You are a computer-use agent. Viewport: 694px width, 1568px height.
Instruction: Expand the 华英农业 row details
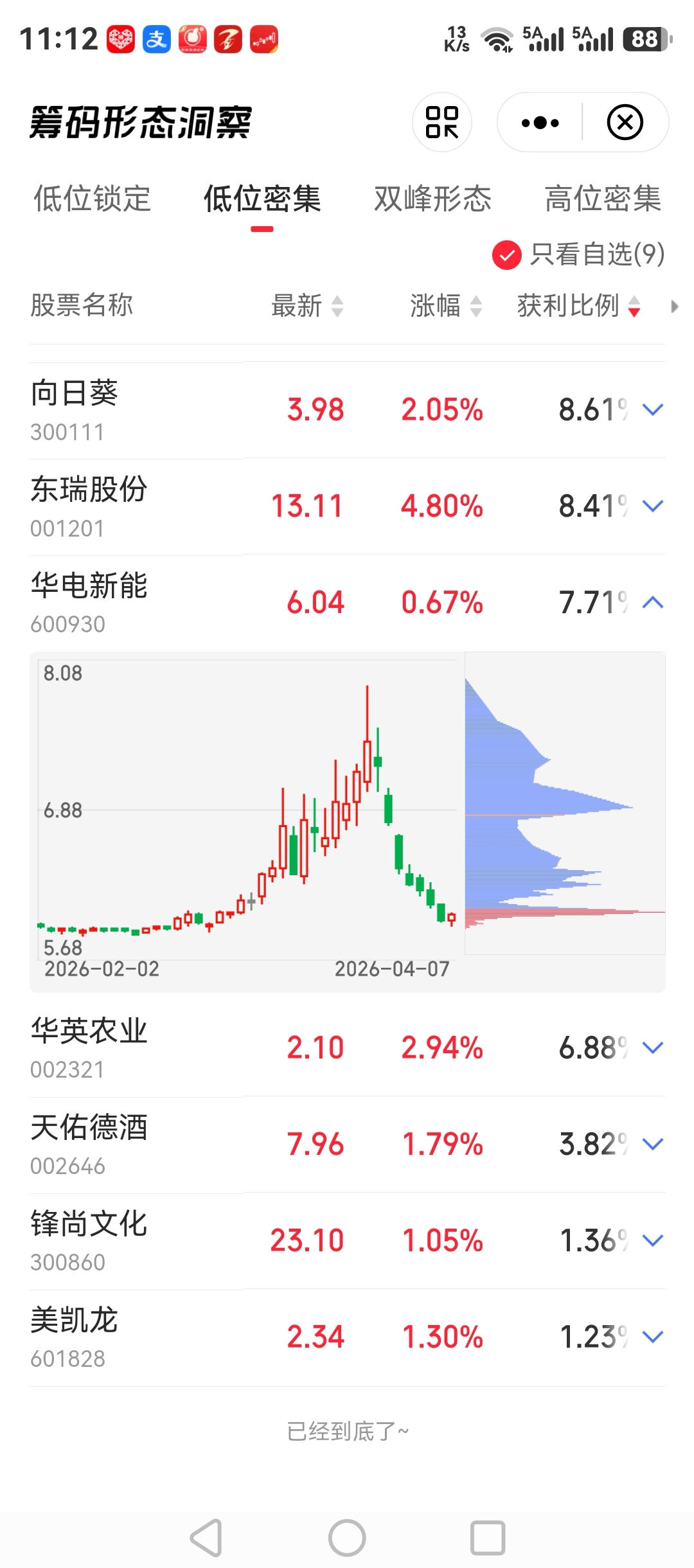(653, 1048)
